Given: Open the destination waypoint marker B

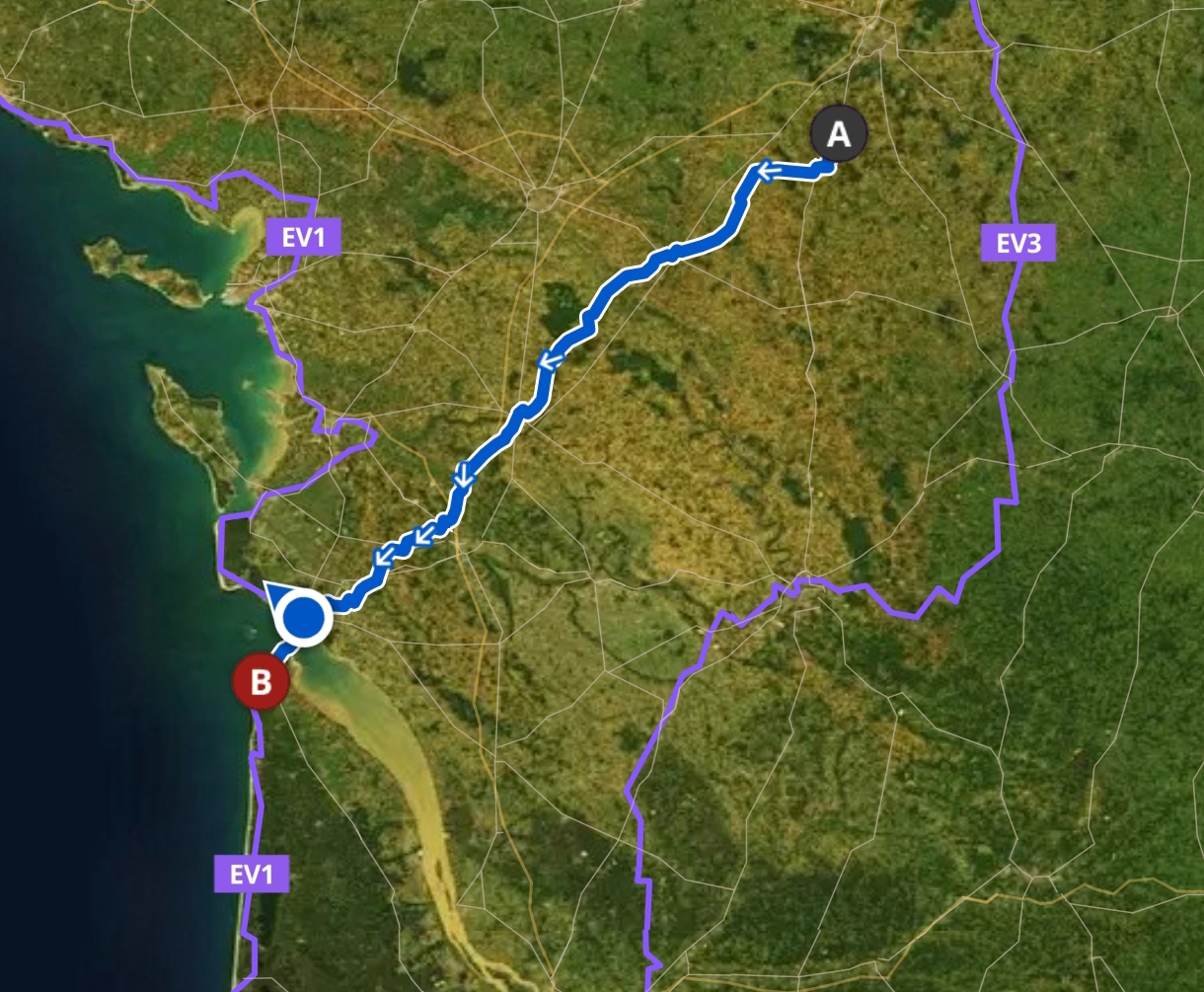Looking at the screenshot, I should 260,682.
